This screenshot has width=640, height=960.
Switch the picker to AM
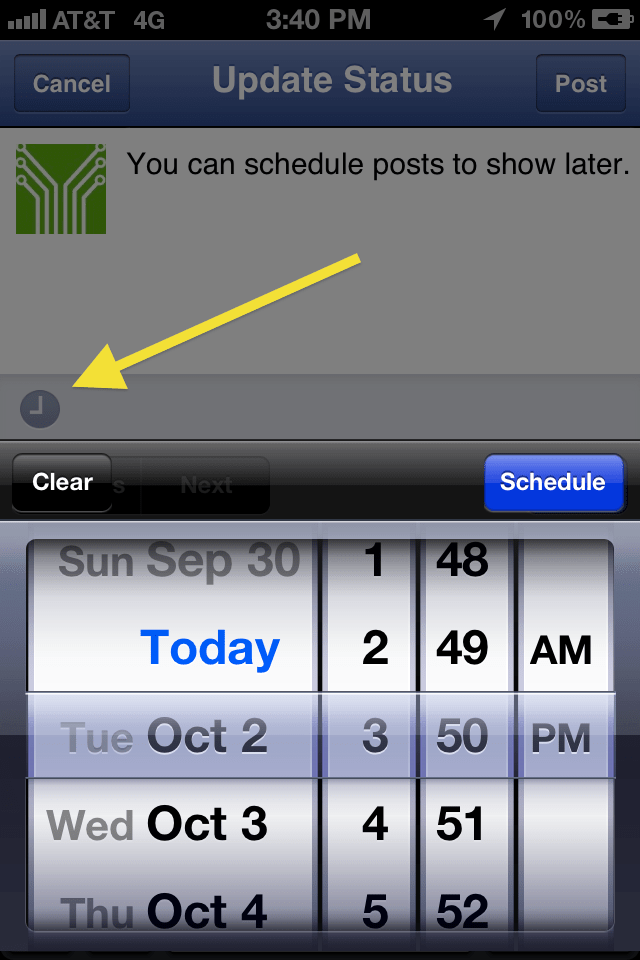tap(562, 650)
